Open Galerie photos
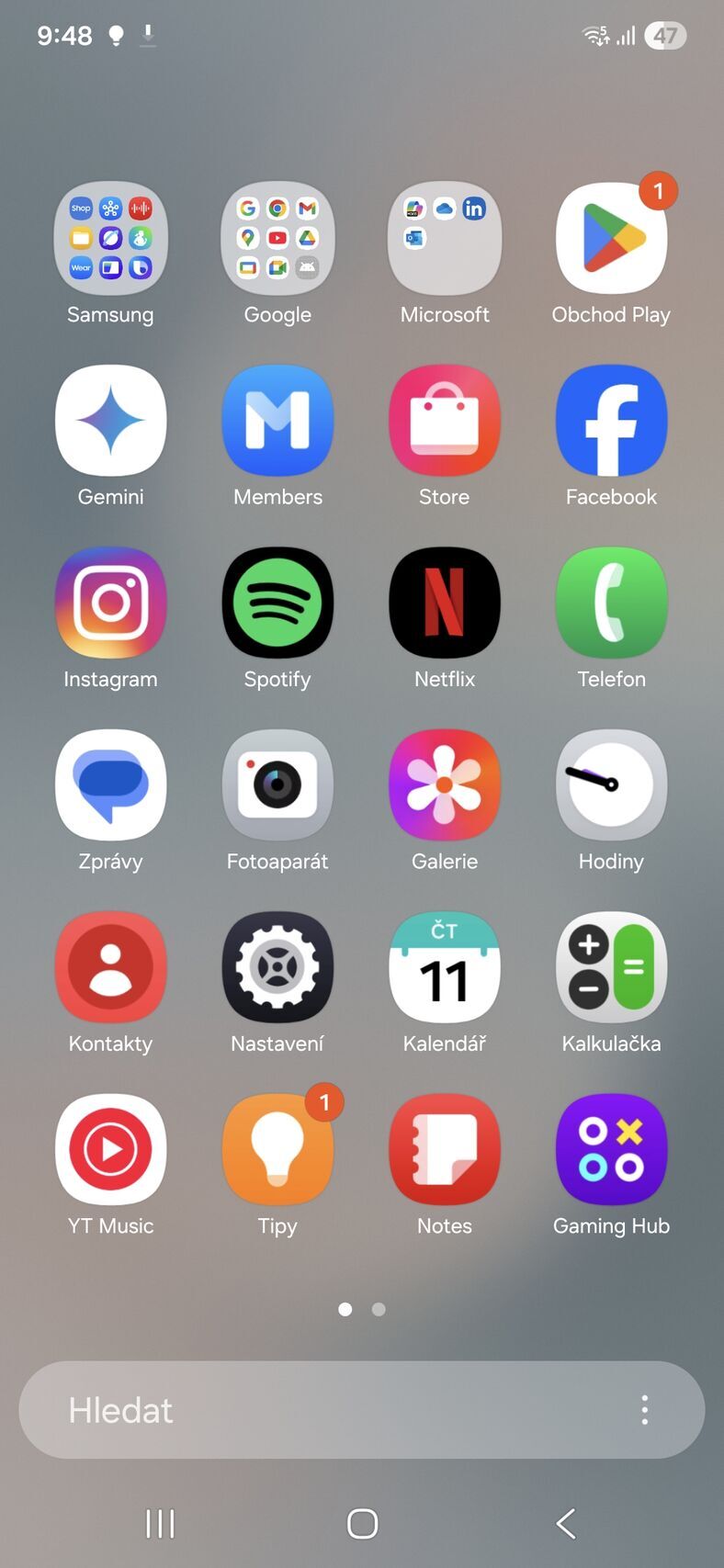Screen dimensions: 724x1568 (x=445, y=785)
